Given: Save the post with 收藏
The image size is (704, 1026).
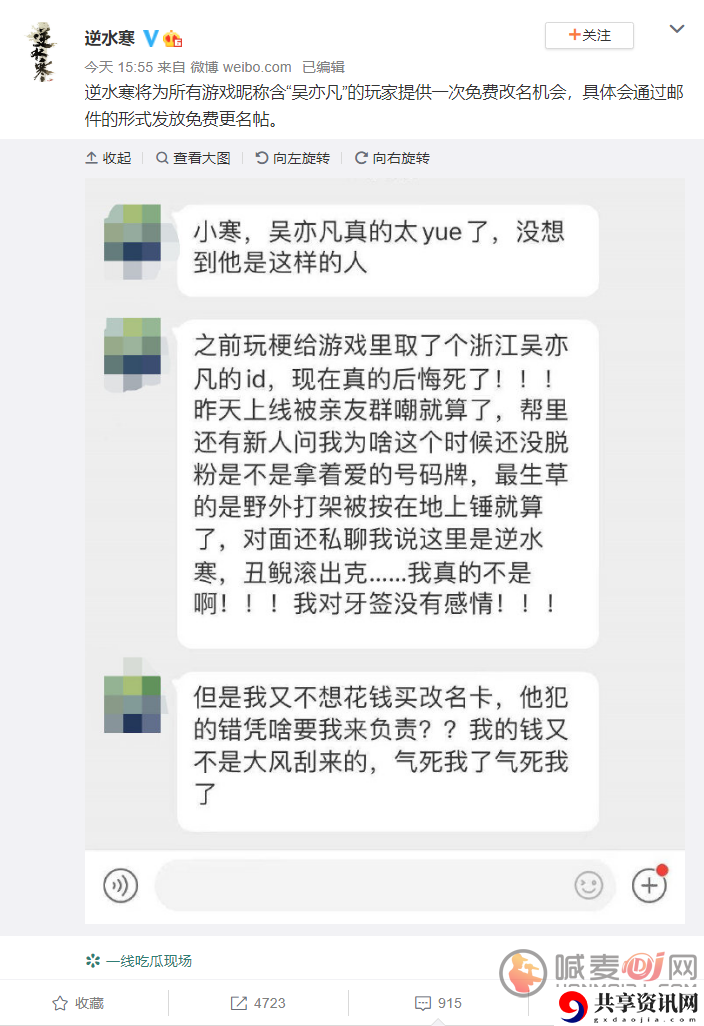Looking at the screenshot, I should (x=78, y=1003).
